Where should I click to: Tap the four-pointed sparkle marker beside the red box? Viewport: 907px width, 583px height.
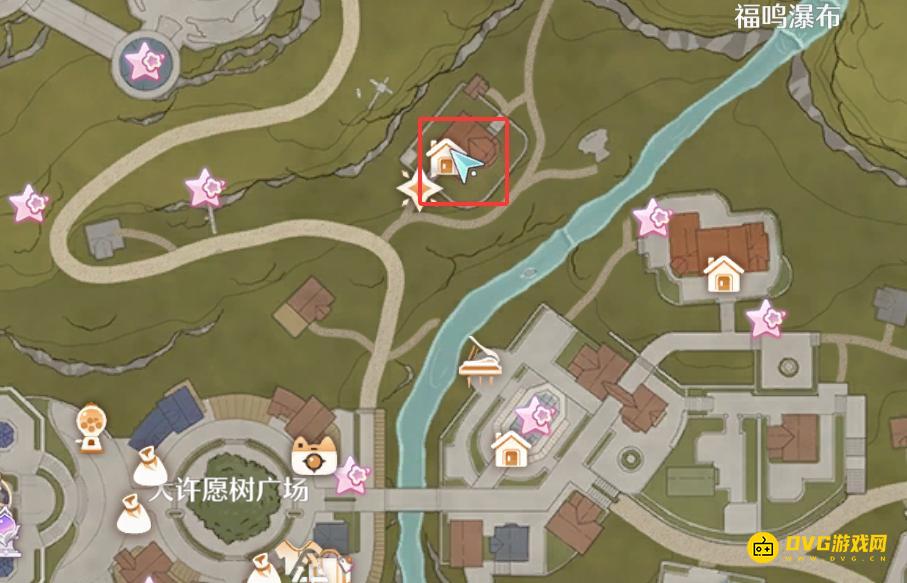[x=419, y=188]
